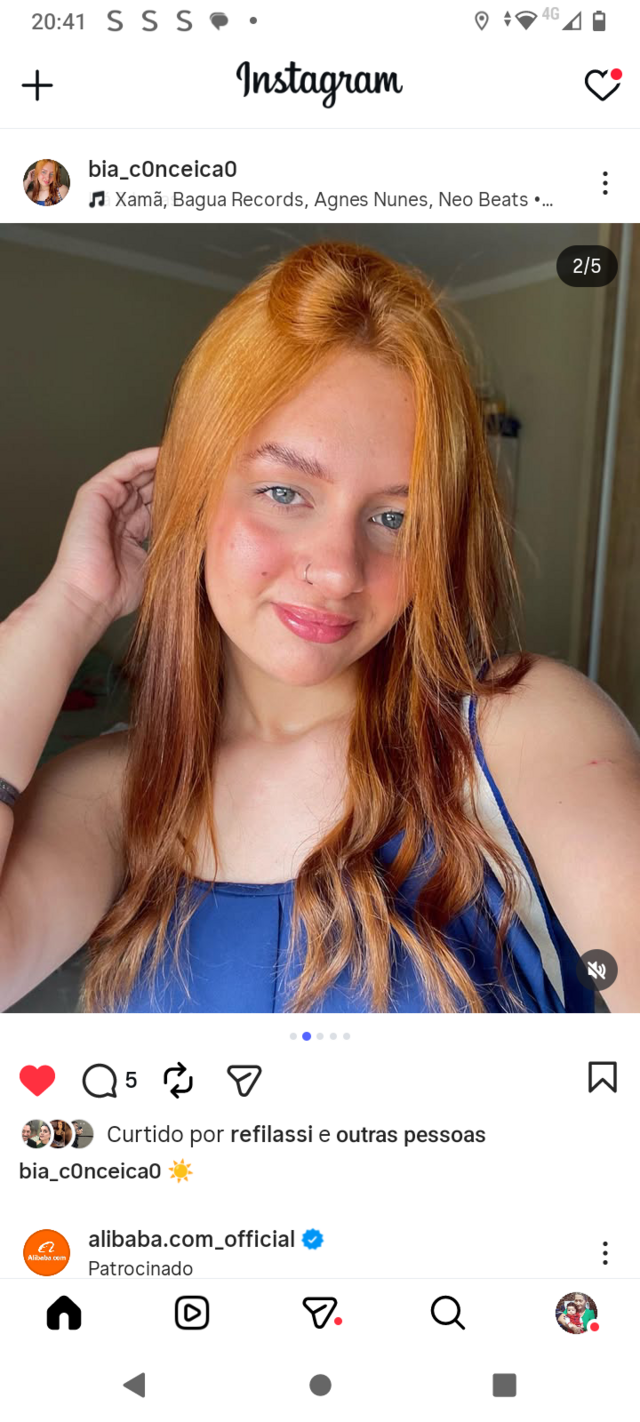The width and height of the screenshot is (640, 1422).
Task: Open options menu for bia_c0nceica0's post
Action: [605, 183]
